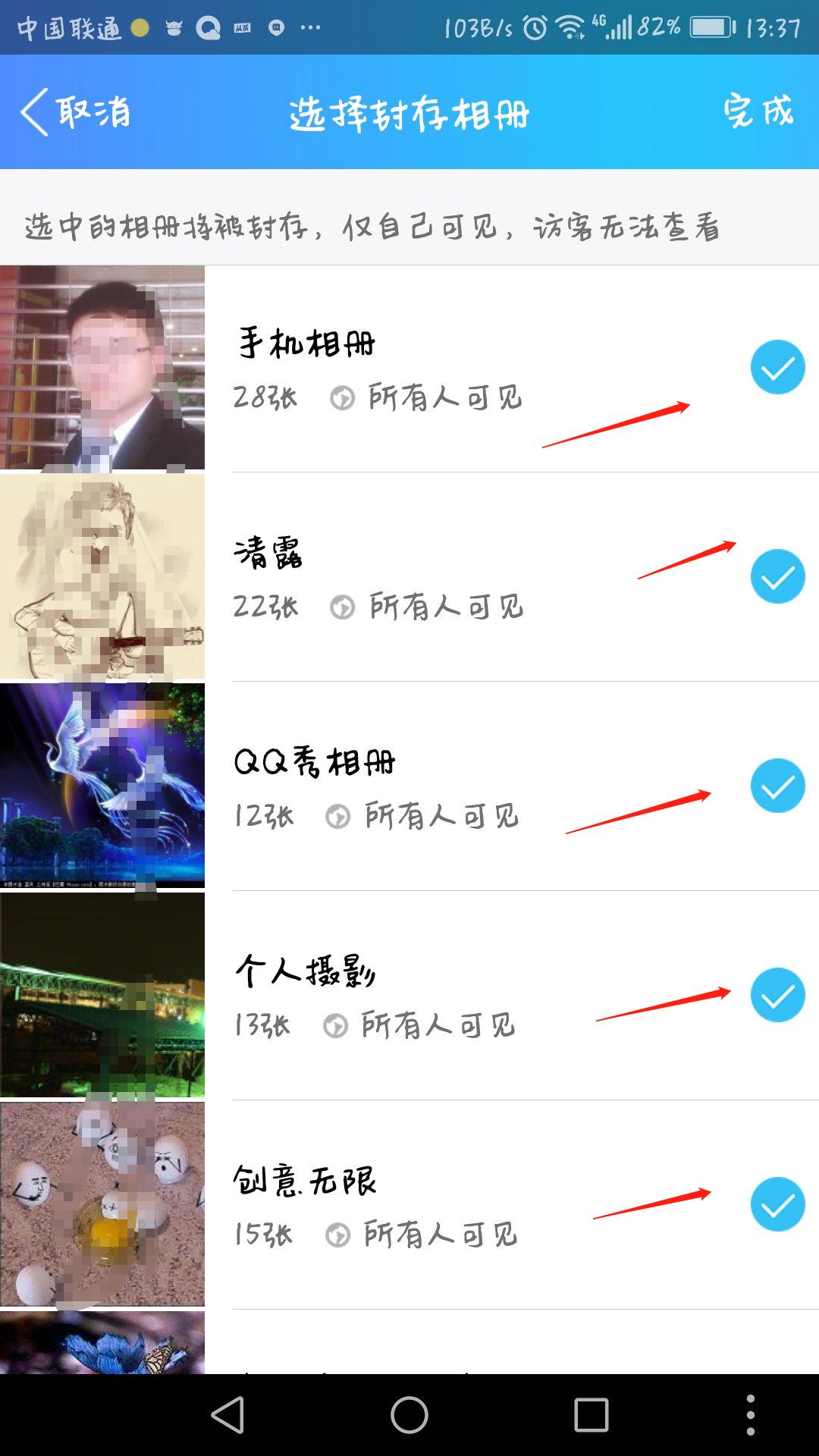Click the visibility globe icon beside 手机相册
819x1456 pixels.
[x=340, y=397]
